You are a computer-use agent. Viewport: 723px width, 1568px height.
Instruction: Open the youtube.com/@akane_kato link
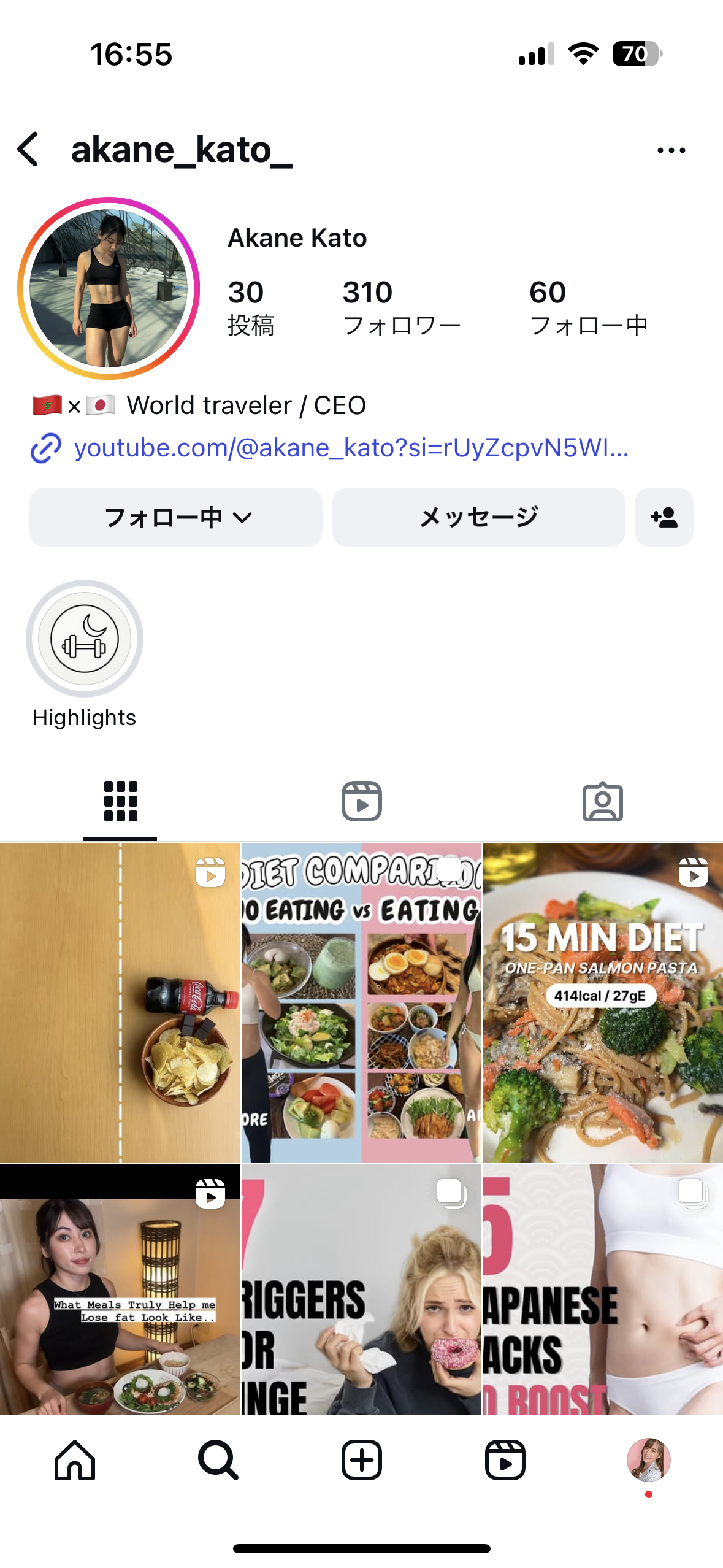351,448
